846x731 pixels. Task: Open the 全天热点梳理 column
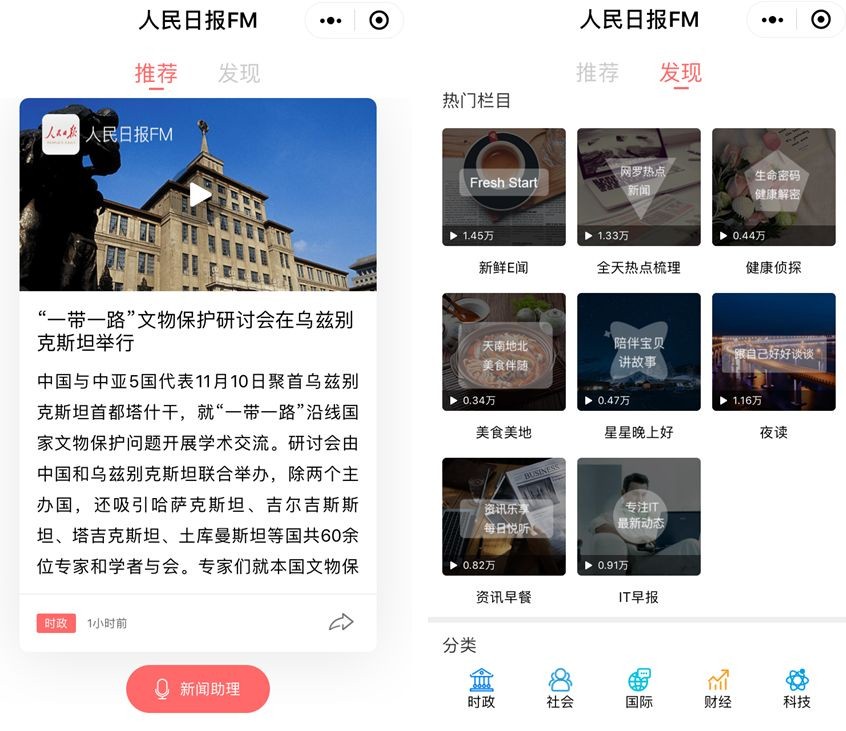click(x=638, y=187)
